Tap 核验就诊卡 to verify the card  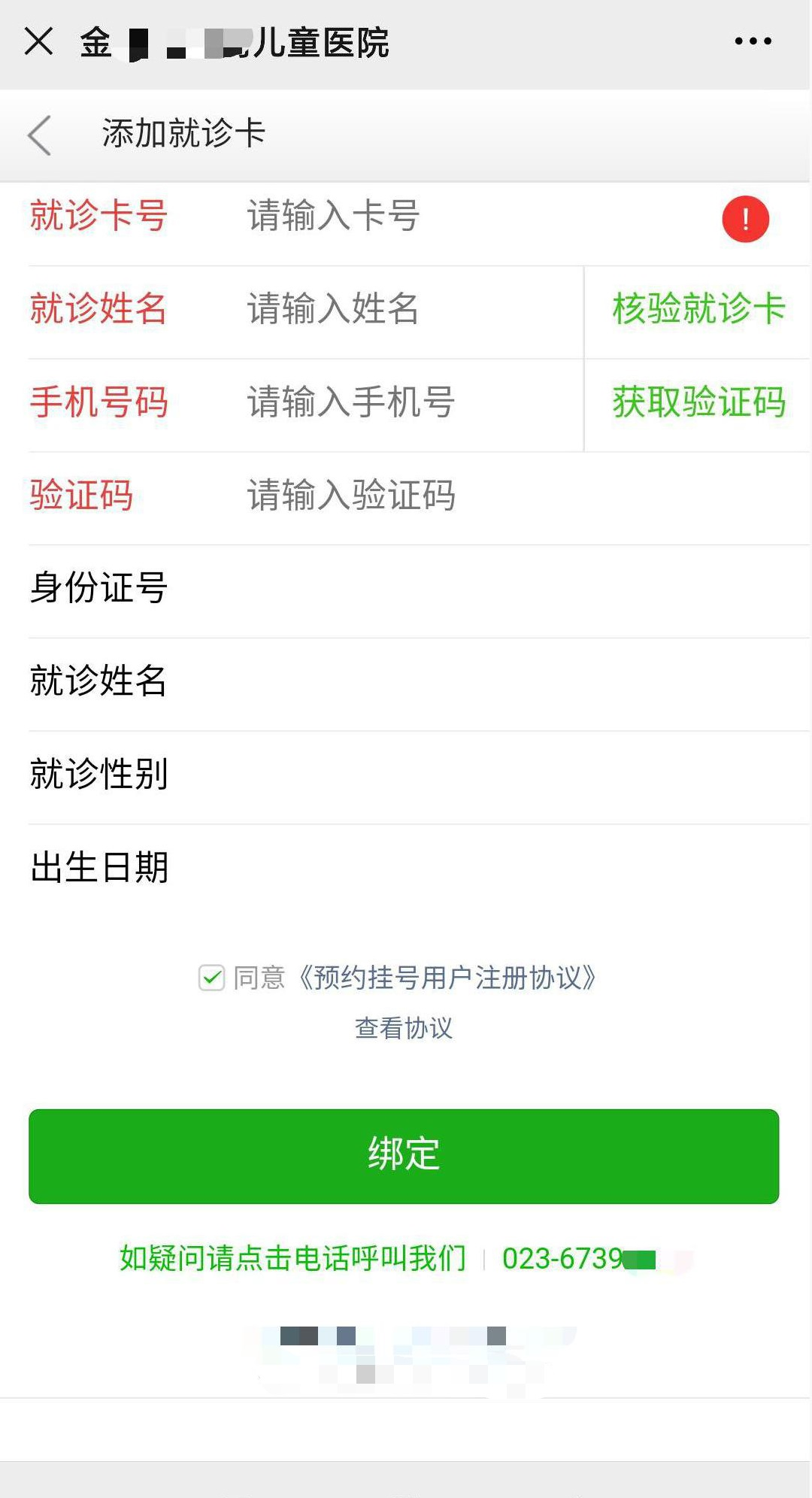698,309
